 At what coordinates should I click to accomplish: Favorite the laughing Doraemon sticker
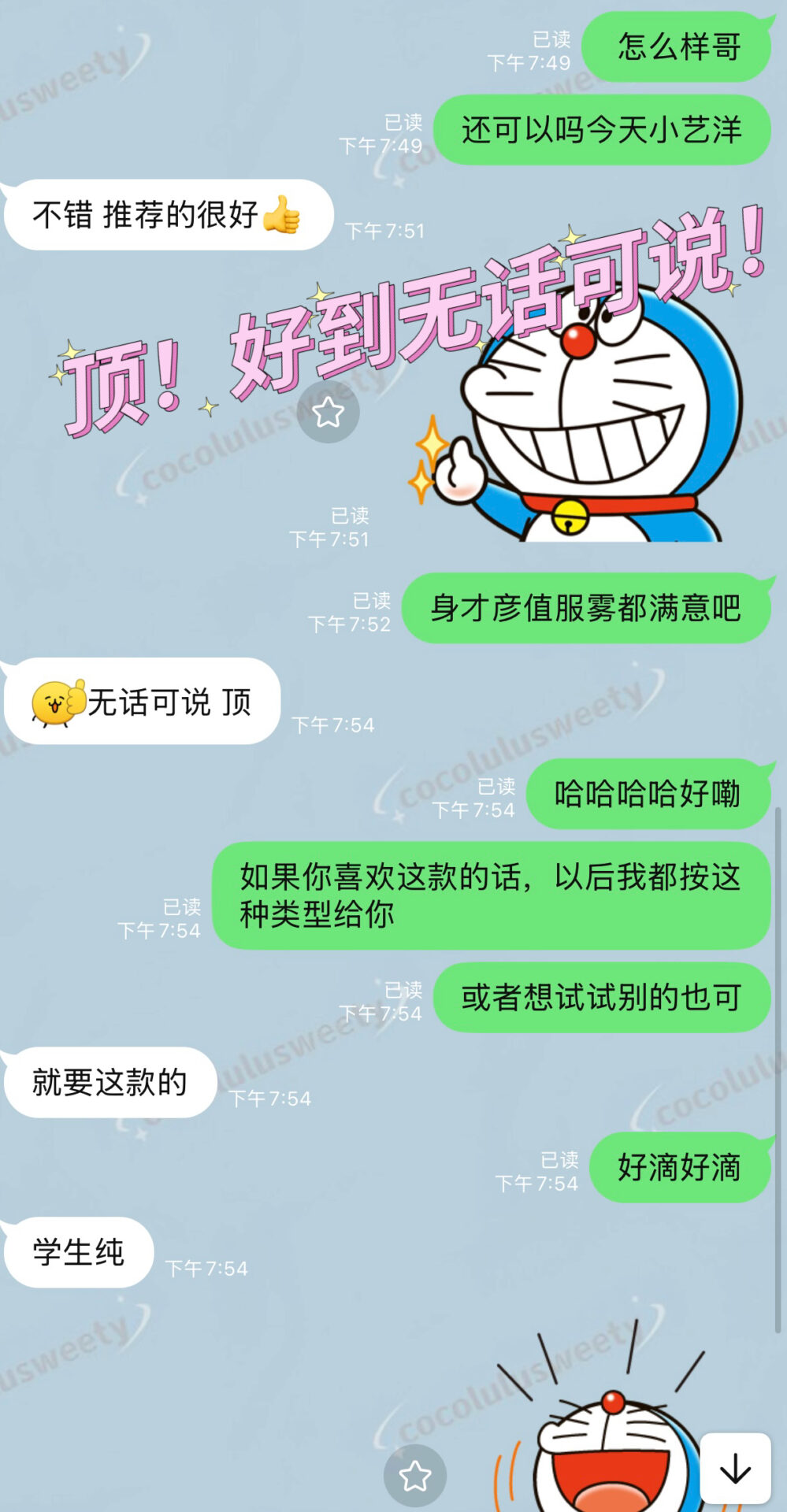[414, 1476]
